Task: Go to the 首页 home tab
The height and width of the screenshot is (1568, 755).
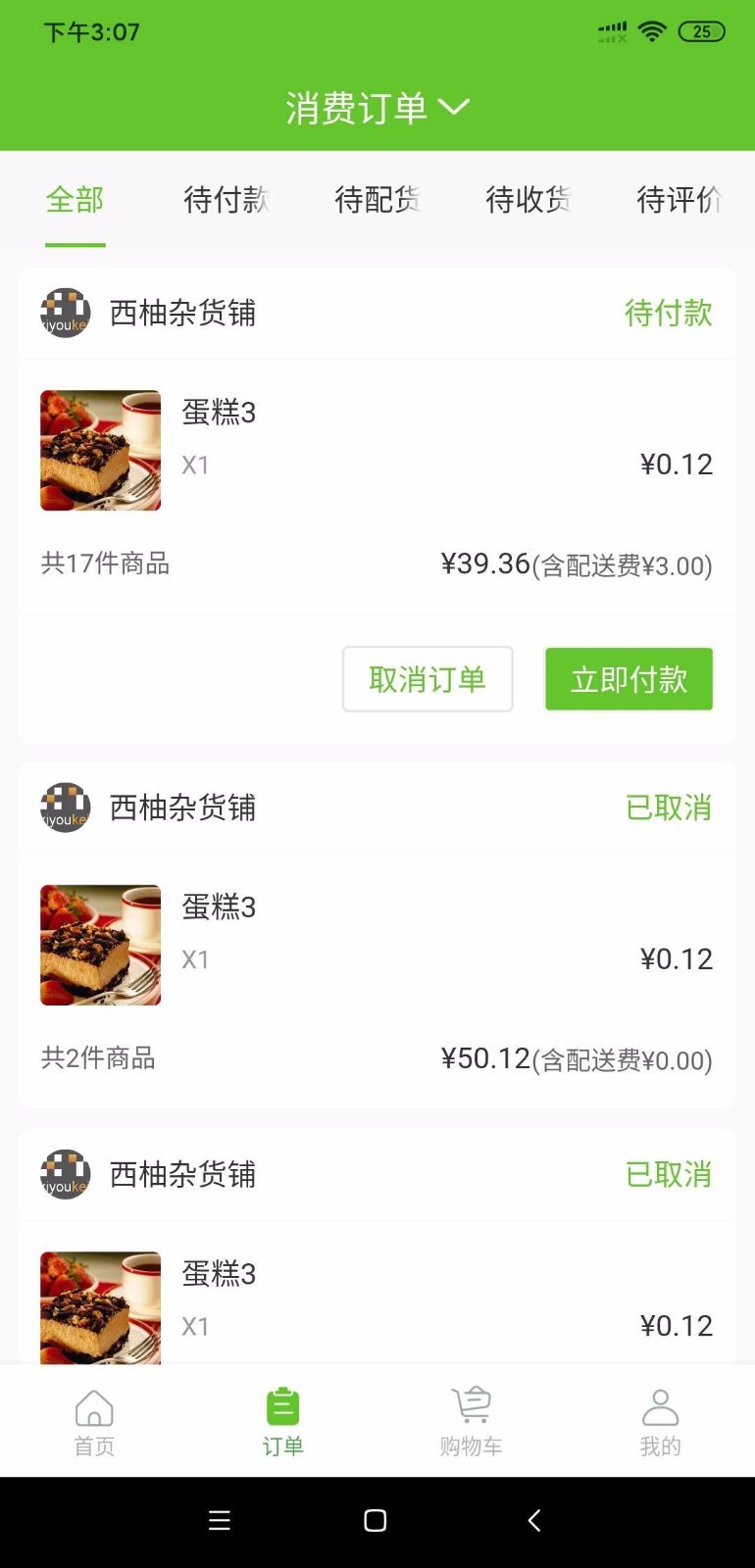Action: click(94, 1423)
